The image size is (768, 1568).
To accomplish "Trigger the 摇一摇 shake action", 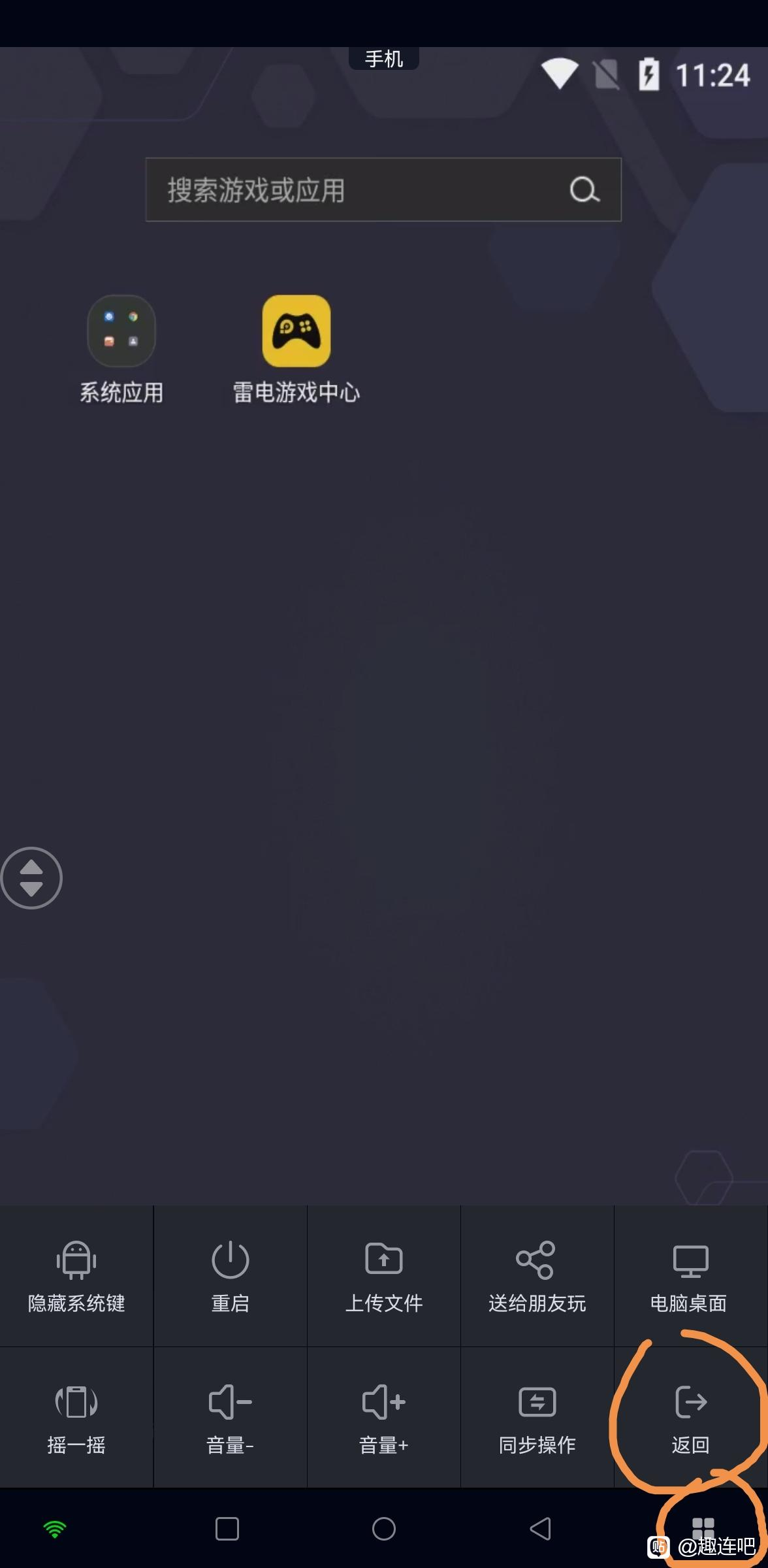I will (x=76, y=1416).
